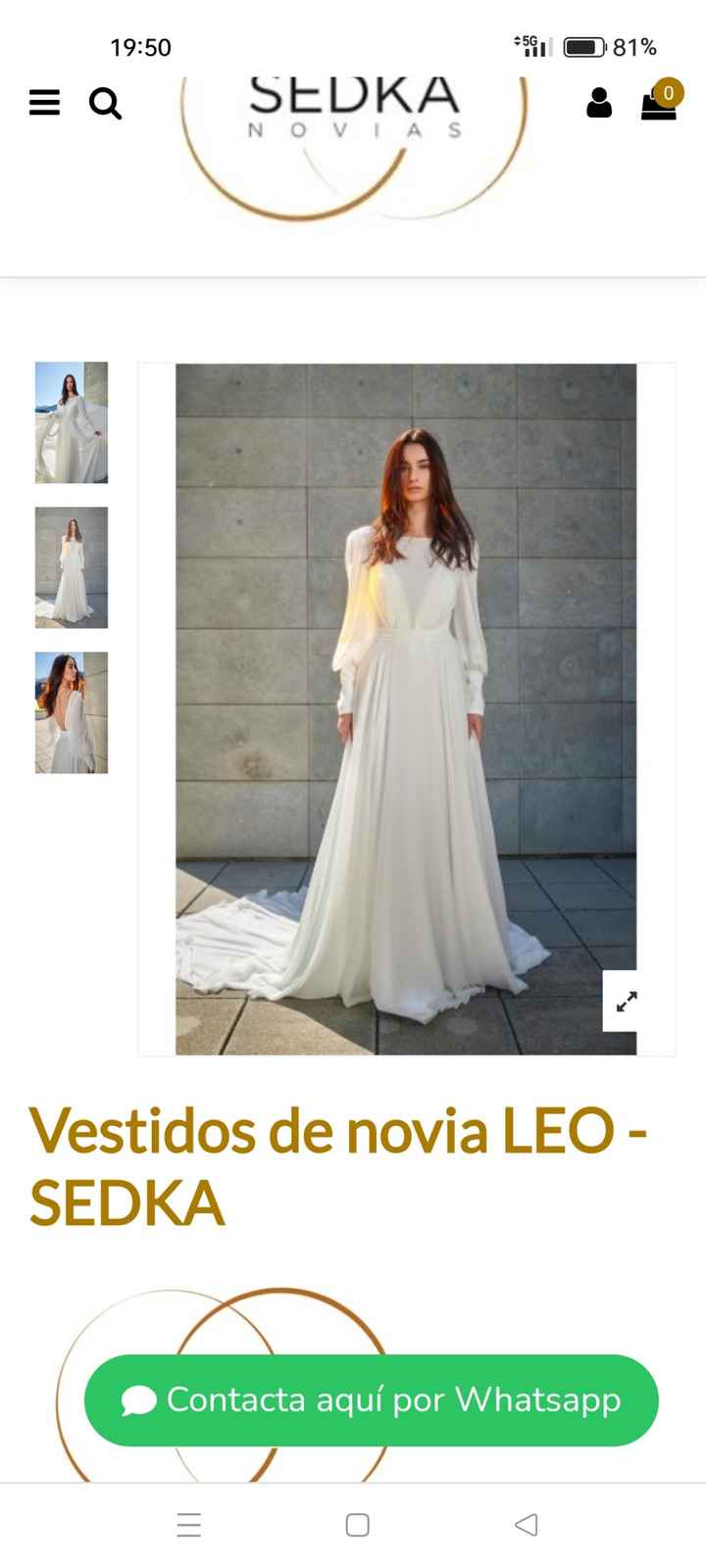Image resolution: width=706 pixels, height=1568 pixels.
Task: Click Contacta aquí por Whatsapp button
Action: (x=371, y=1400)
